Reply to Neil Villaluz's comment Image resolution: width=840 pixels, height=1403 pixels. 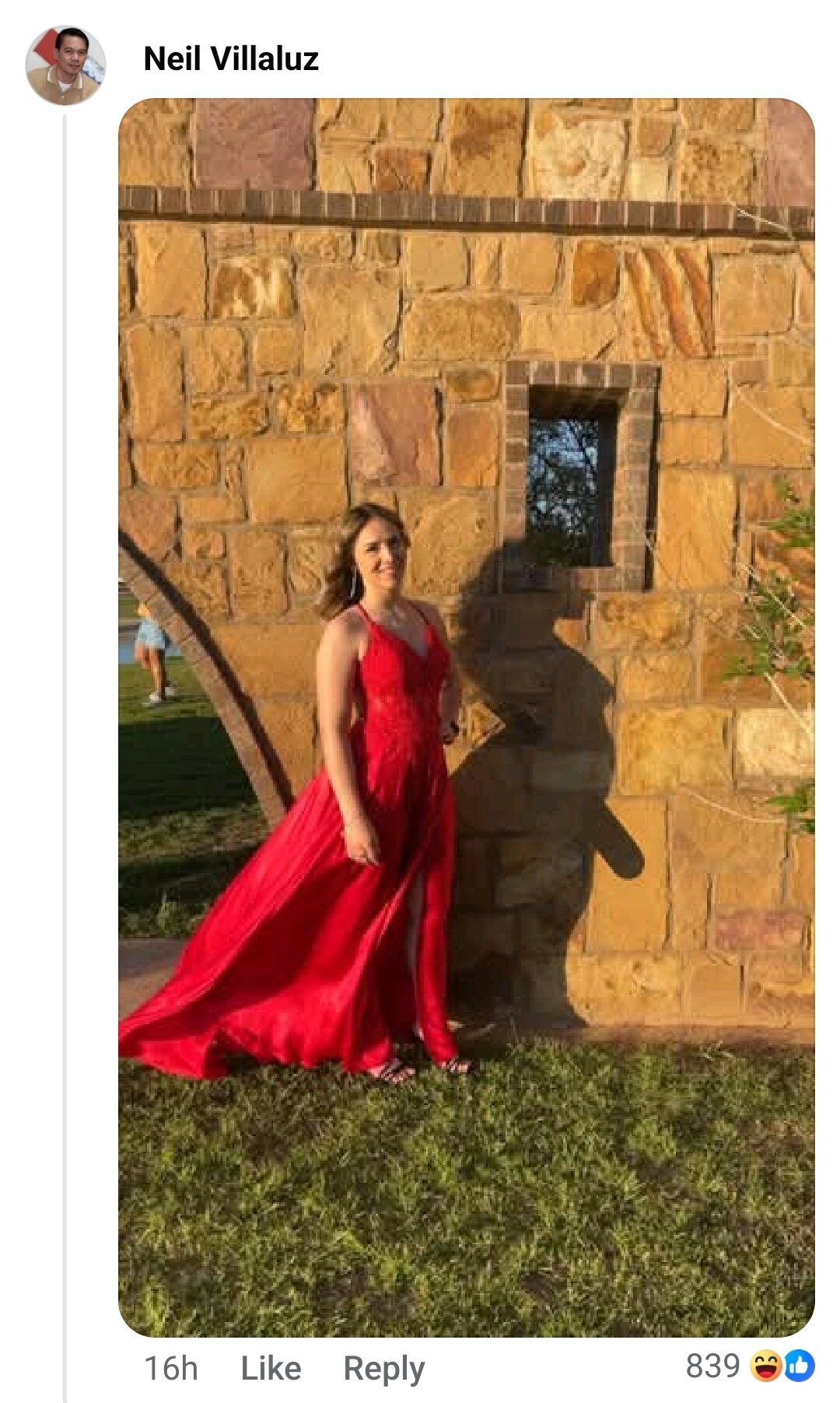click(384, 1369)
